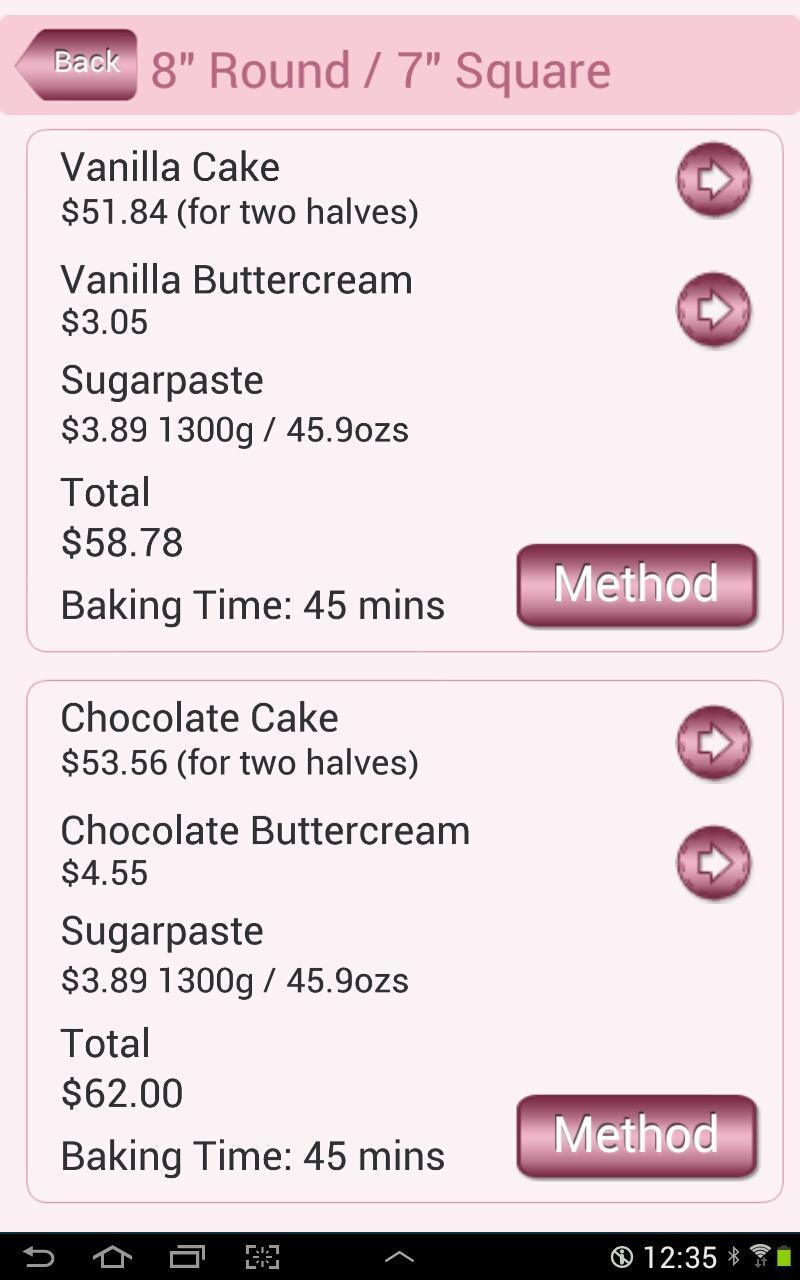Image resolution: width=800 pixels, height=1280 pixels.
Task: Open Chocolate Cake details arrow
Action: [713, 743]
